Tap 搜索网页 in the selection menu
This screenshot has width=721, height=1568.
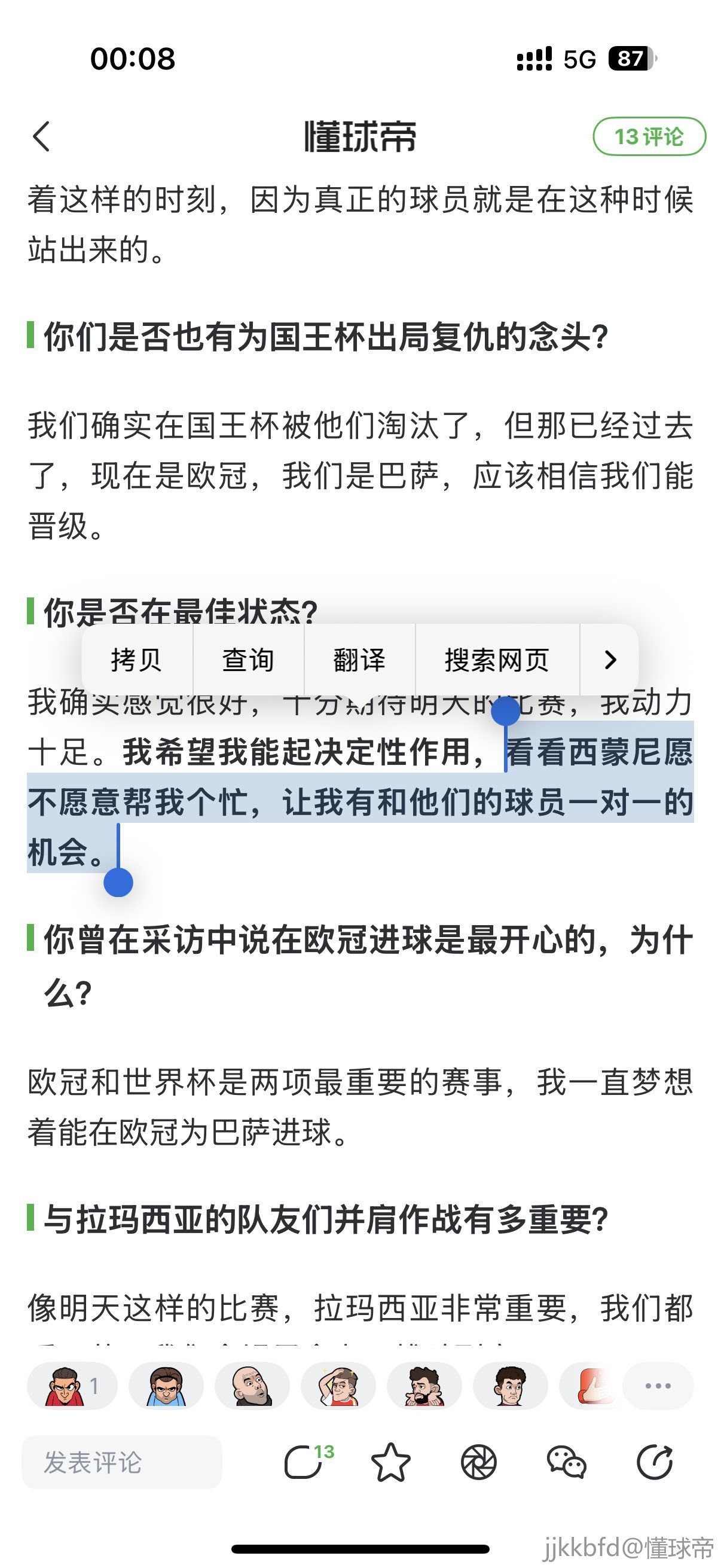pyautogui.click(x=496, y=660)
